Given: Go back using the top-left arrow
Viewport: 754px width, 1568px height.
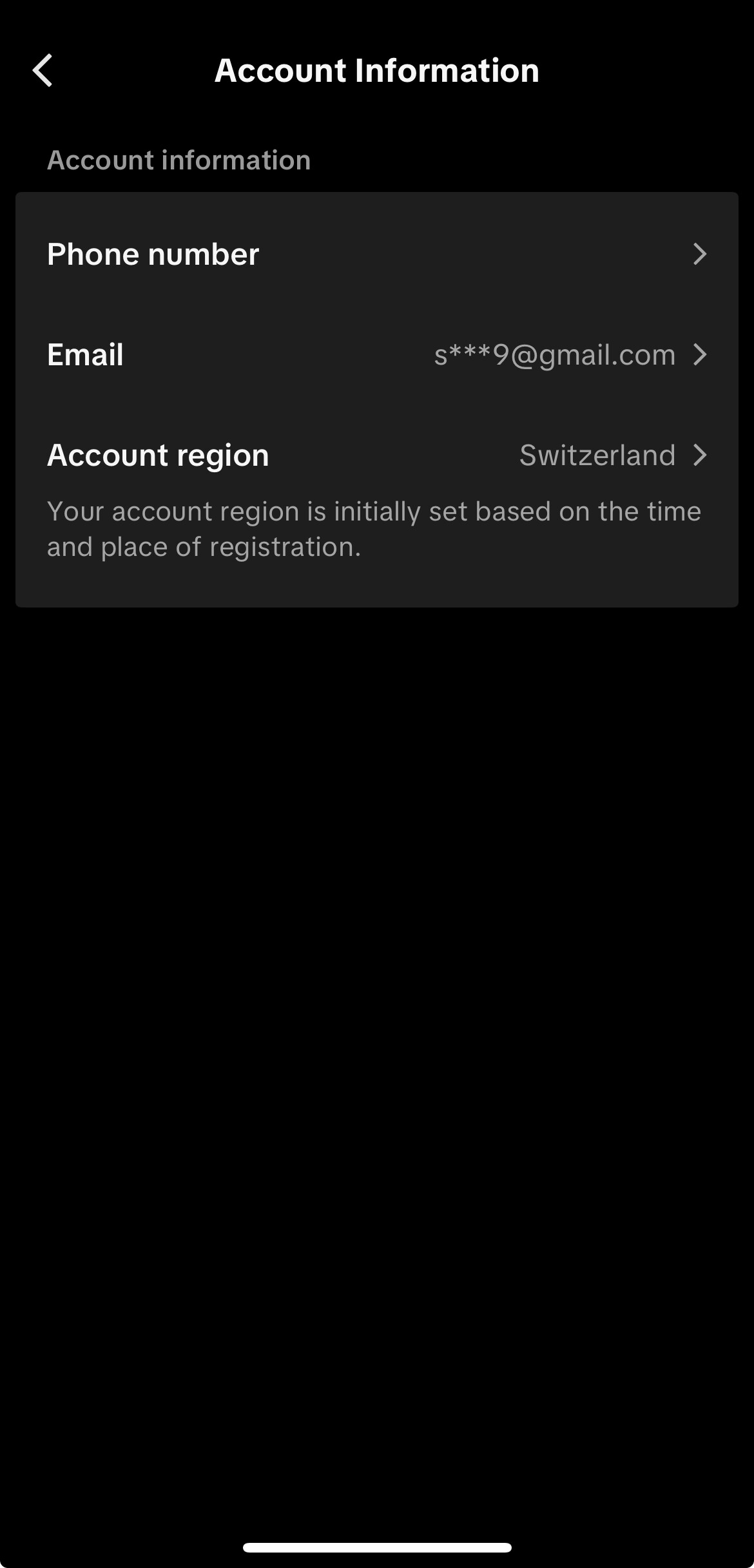Looking at the screenshot, I should point(43,70).
